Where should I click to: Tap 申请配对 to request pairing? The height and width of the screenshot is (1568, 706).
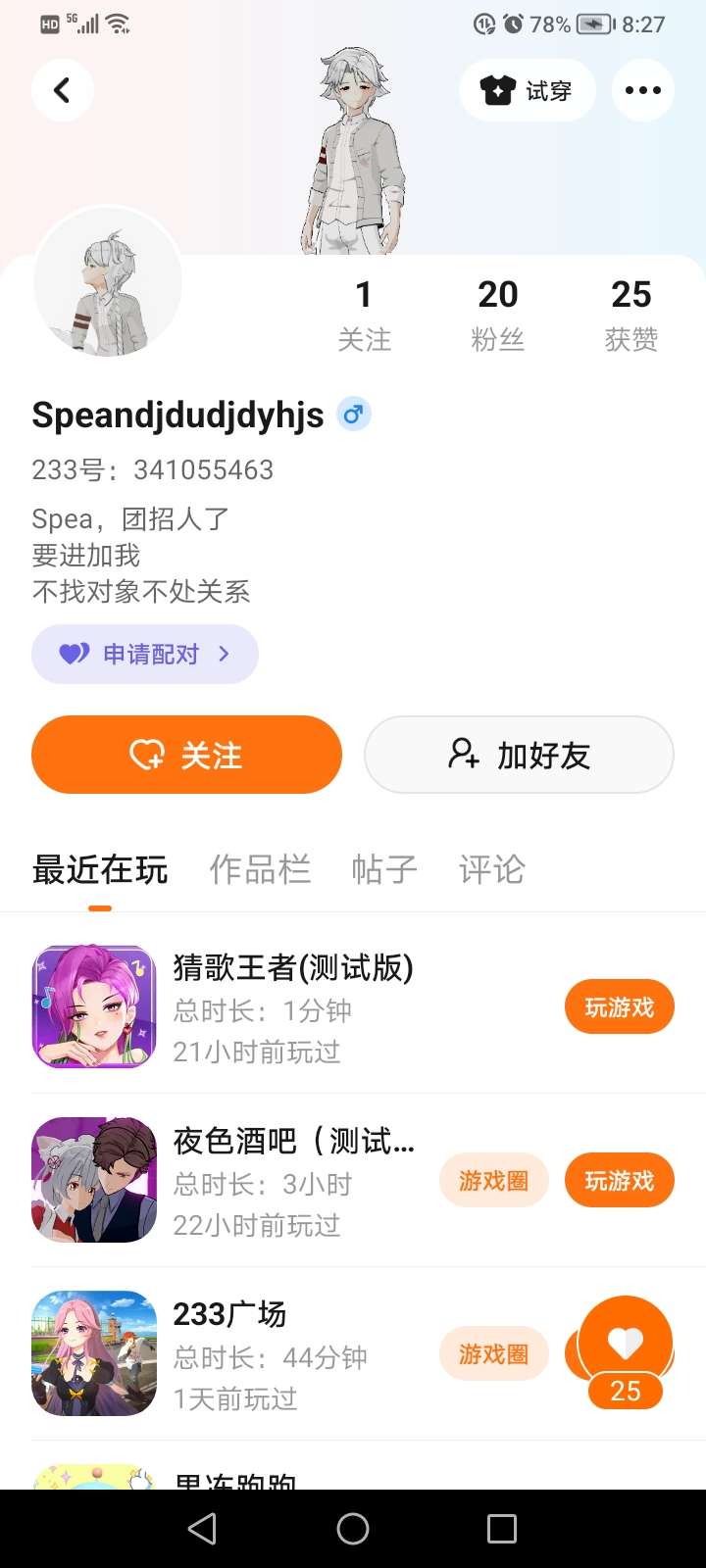pyautogui.click(x=145, y=654)
